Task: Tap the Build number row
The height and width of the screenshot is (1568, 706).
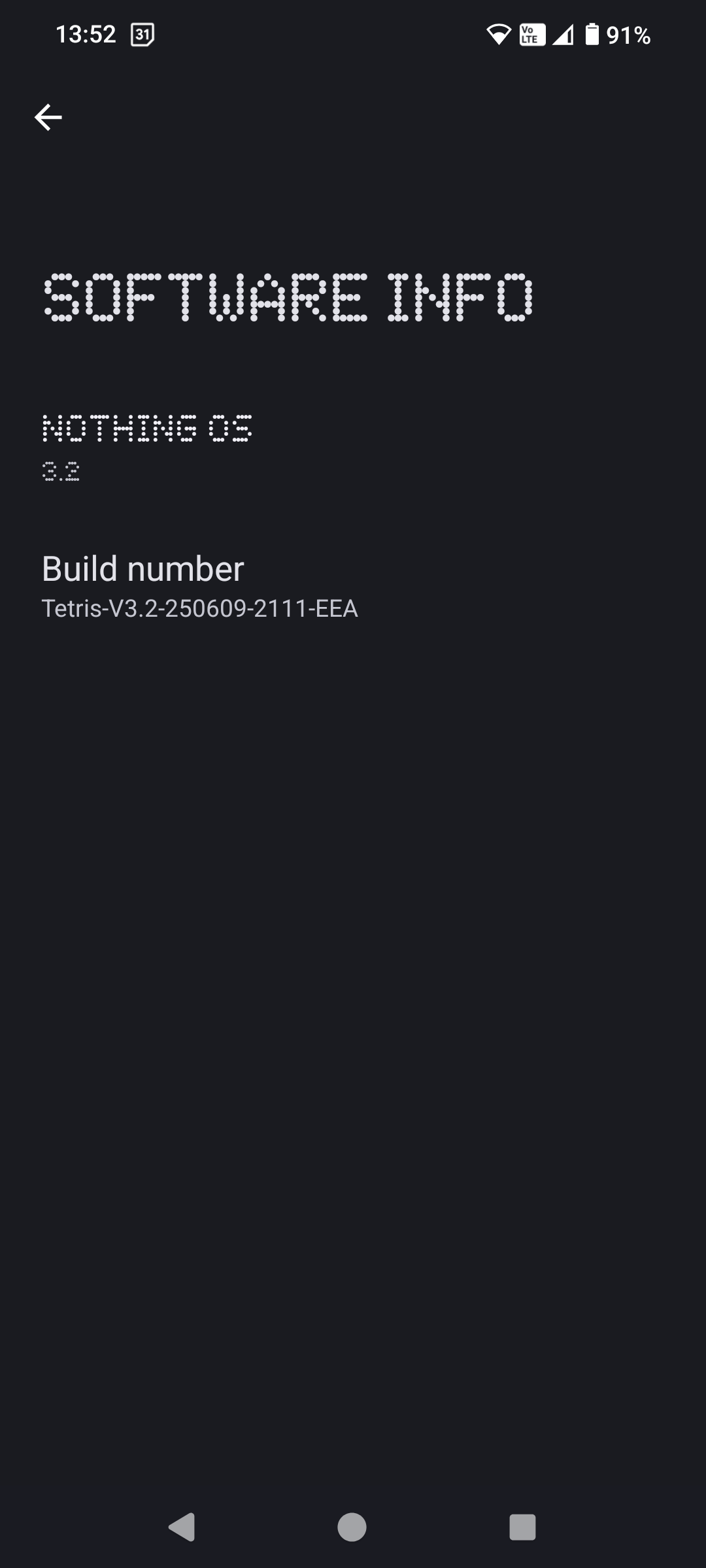Action: (199, 585)
